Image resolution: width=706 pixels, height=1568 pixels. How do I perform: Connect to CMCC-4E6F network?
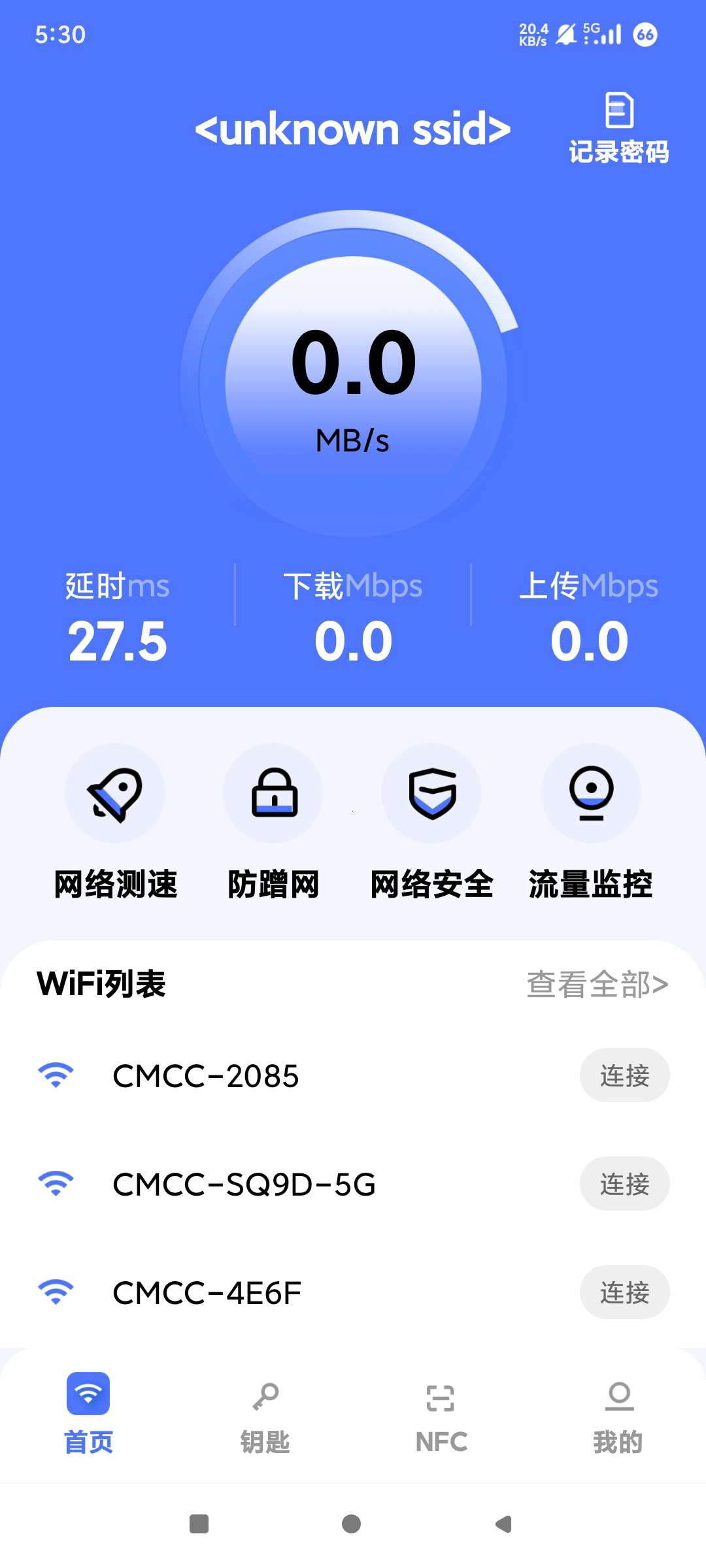coord(624,1292)
